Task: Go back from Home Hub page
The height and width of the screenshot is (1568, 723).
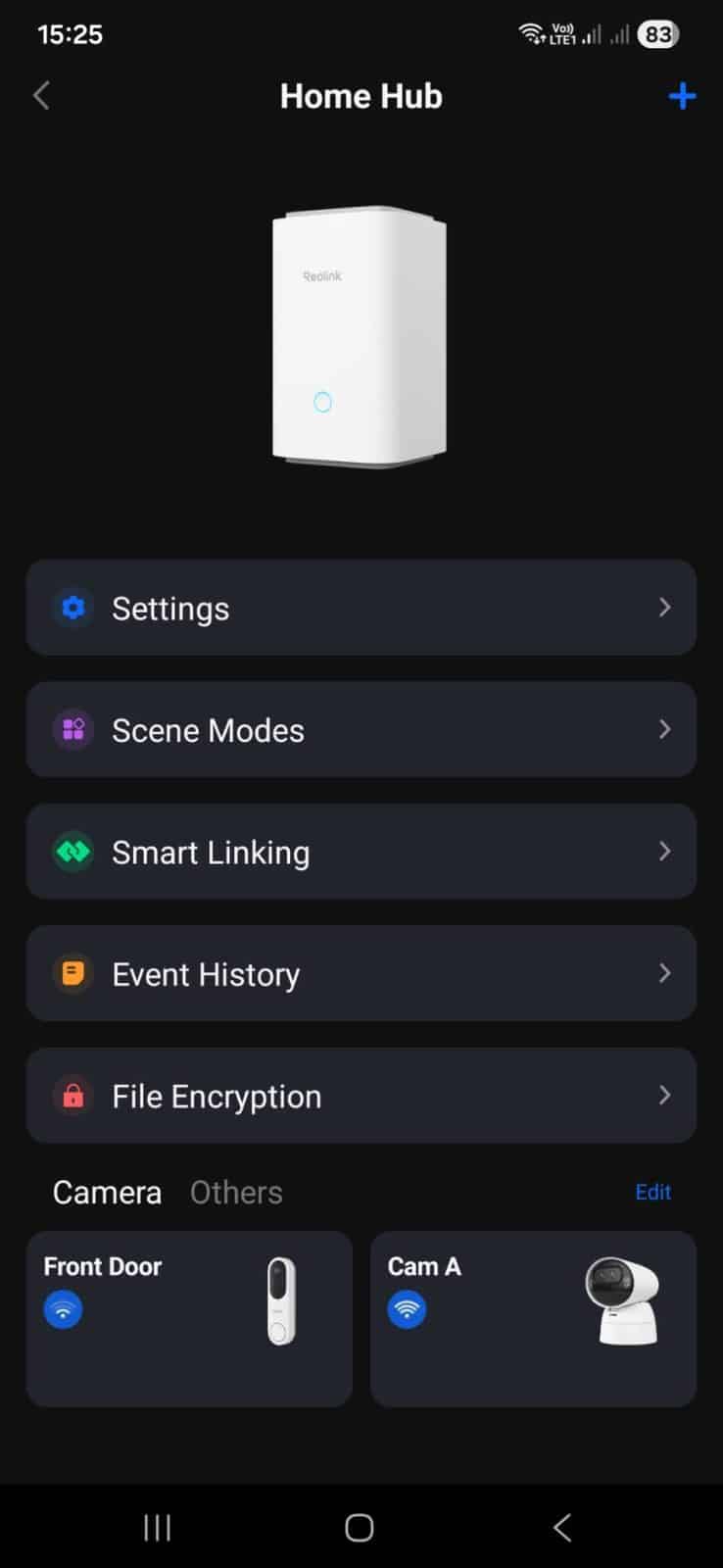Action: click(x=41, y=96)
